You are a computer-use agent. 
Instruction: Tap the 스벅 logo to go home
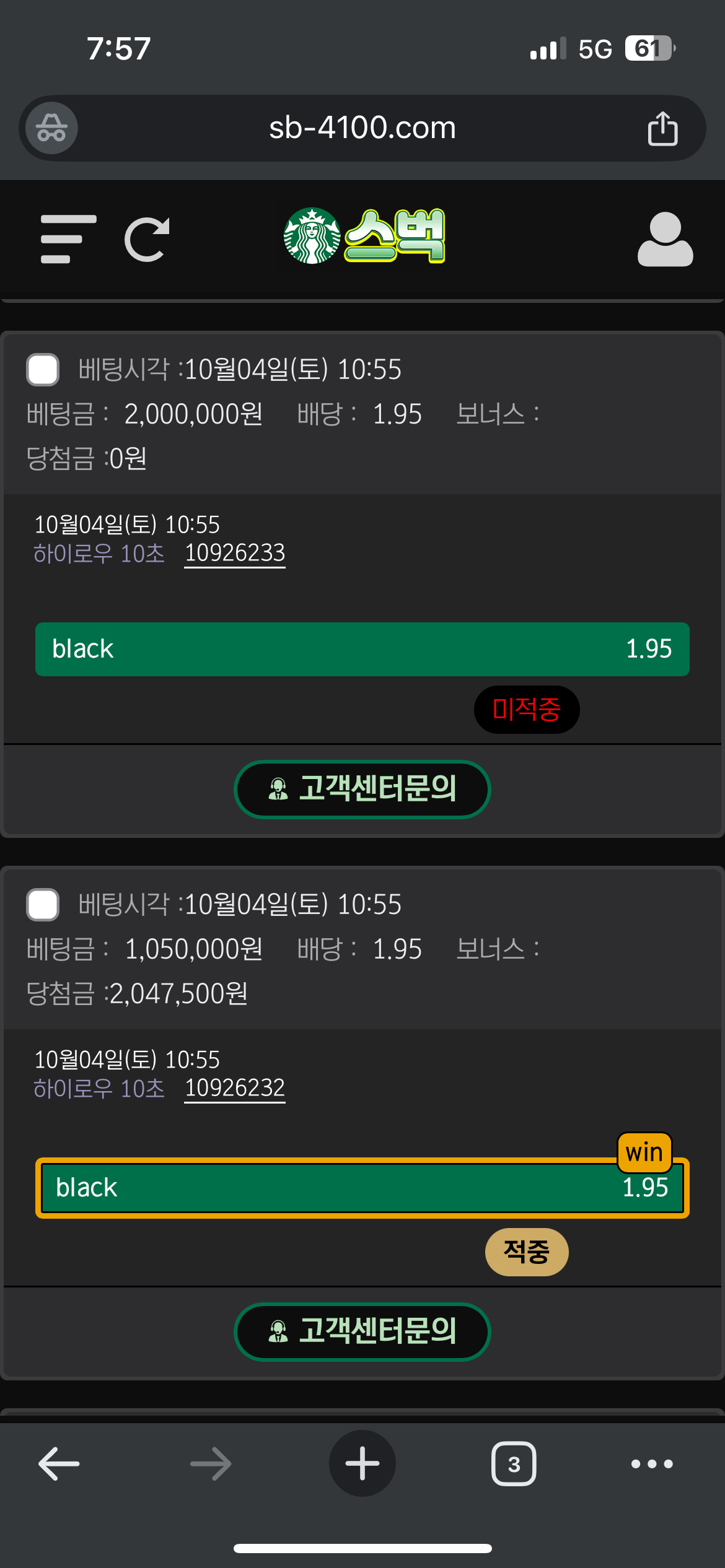coord(364,236)
